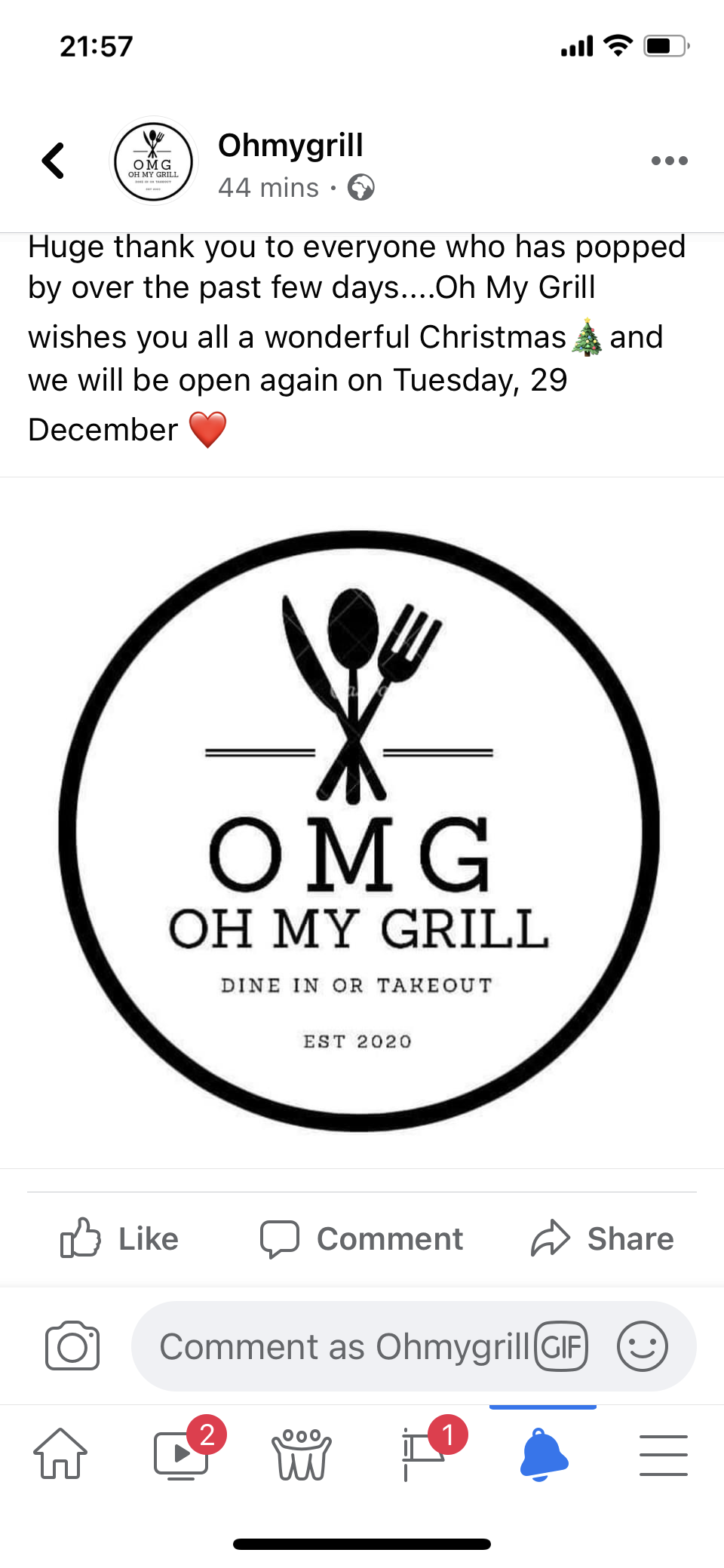Tap the Comment button under the post
The width and height of the screenshot is (724, 1568).
point(361,1238)
